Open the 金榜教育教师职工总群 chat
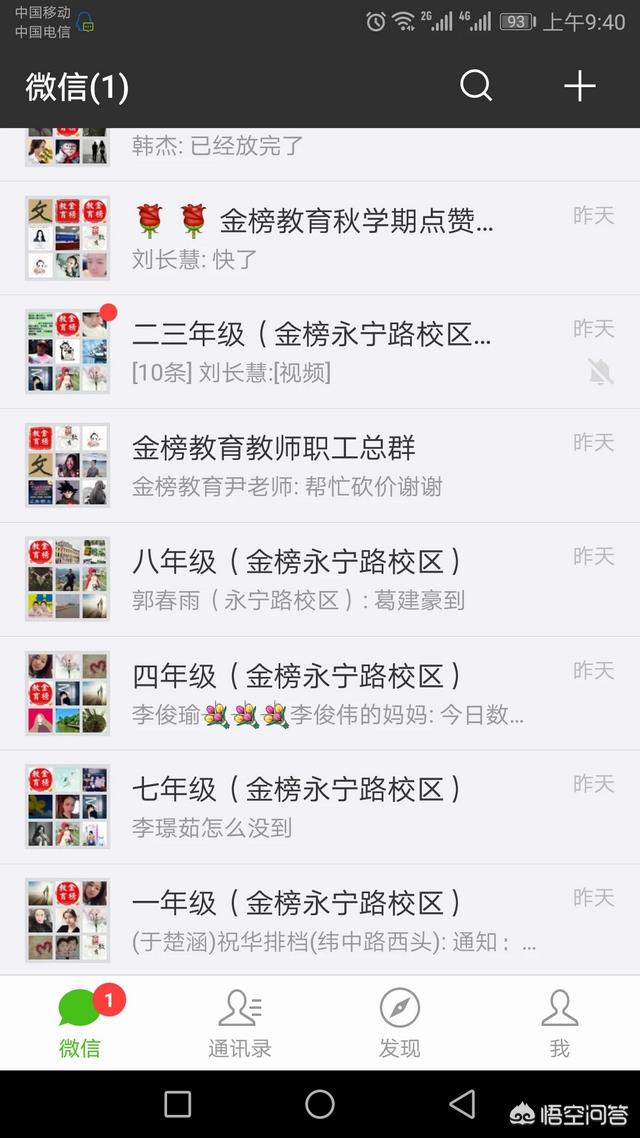 (320, 466)
